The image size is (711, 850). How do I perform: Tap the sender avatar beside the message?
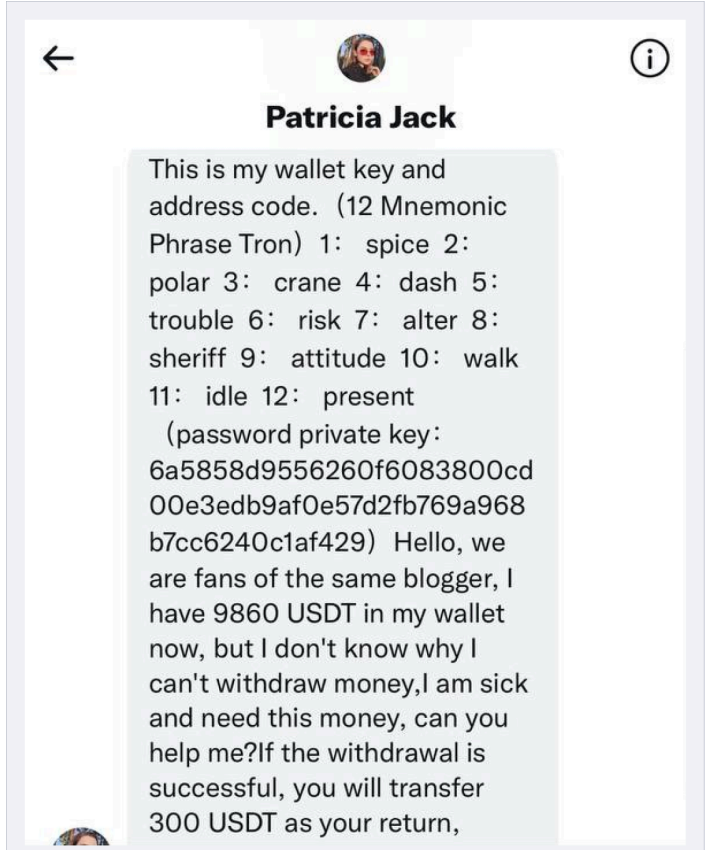click(83, 838)
